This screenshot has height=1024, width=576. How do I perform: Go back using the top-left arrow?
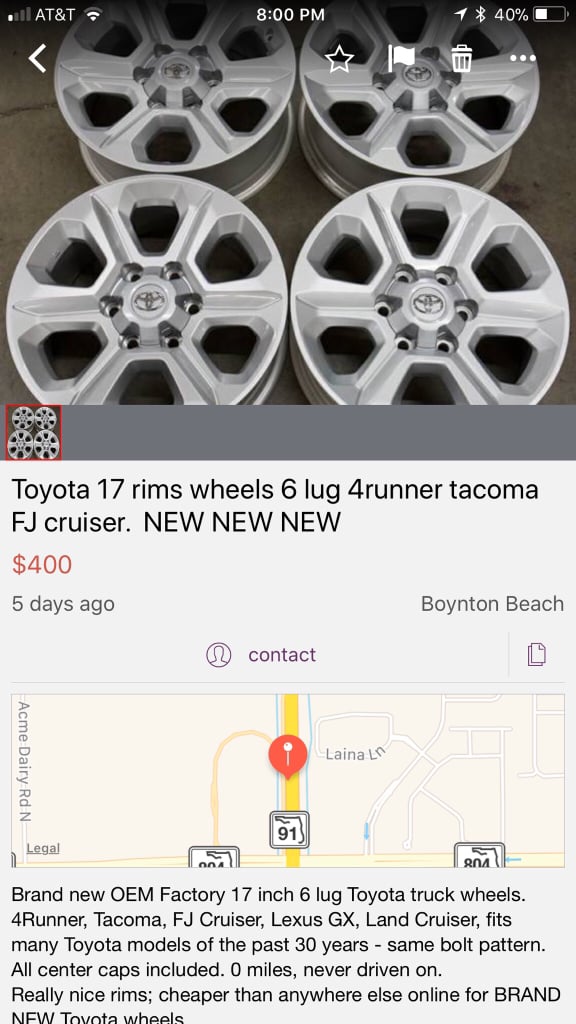[37, 58]
